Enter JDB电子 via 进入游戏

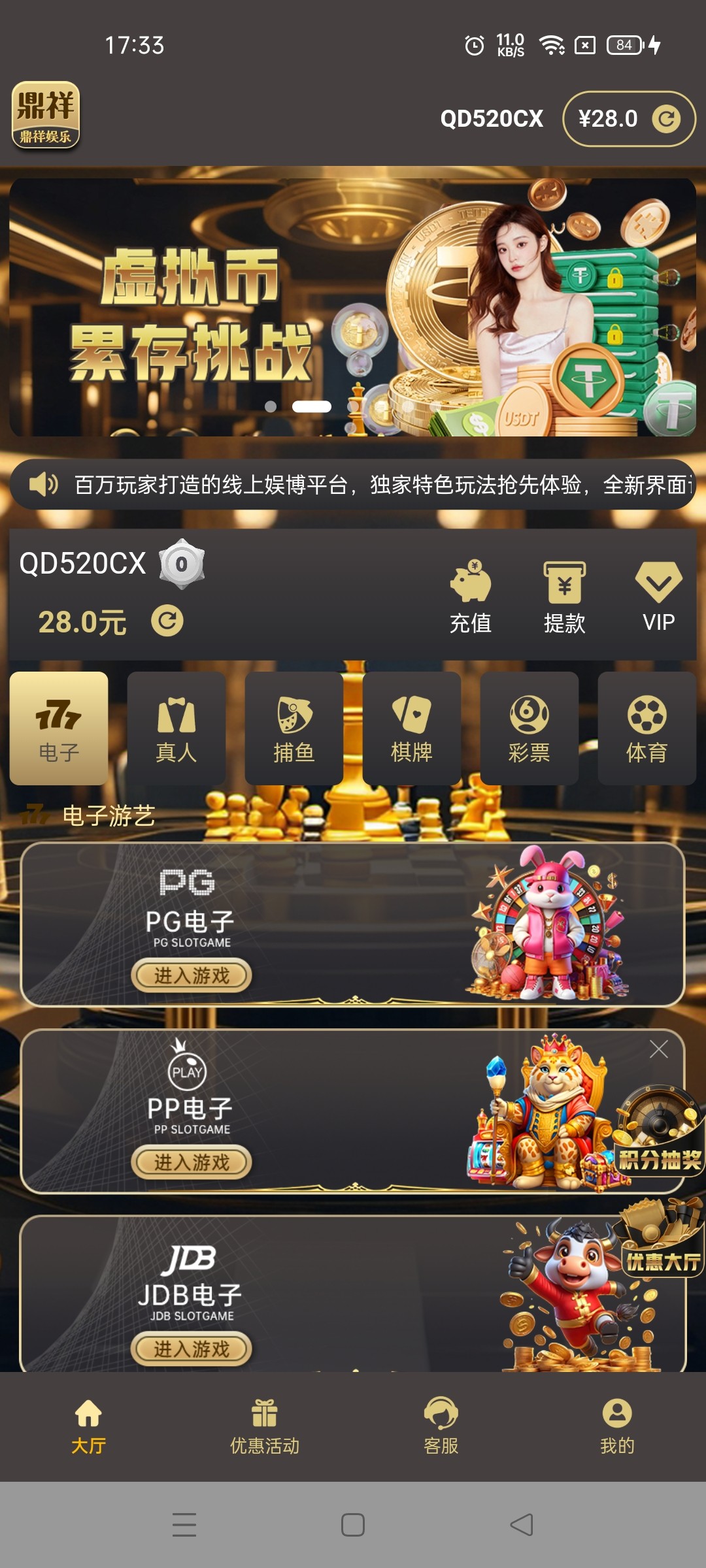click(x=192, y=1348)
